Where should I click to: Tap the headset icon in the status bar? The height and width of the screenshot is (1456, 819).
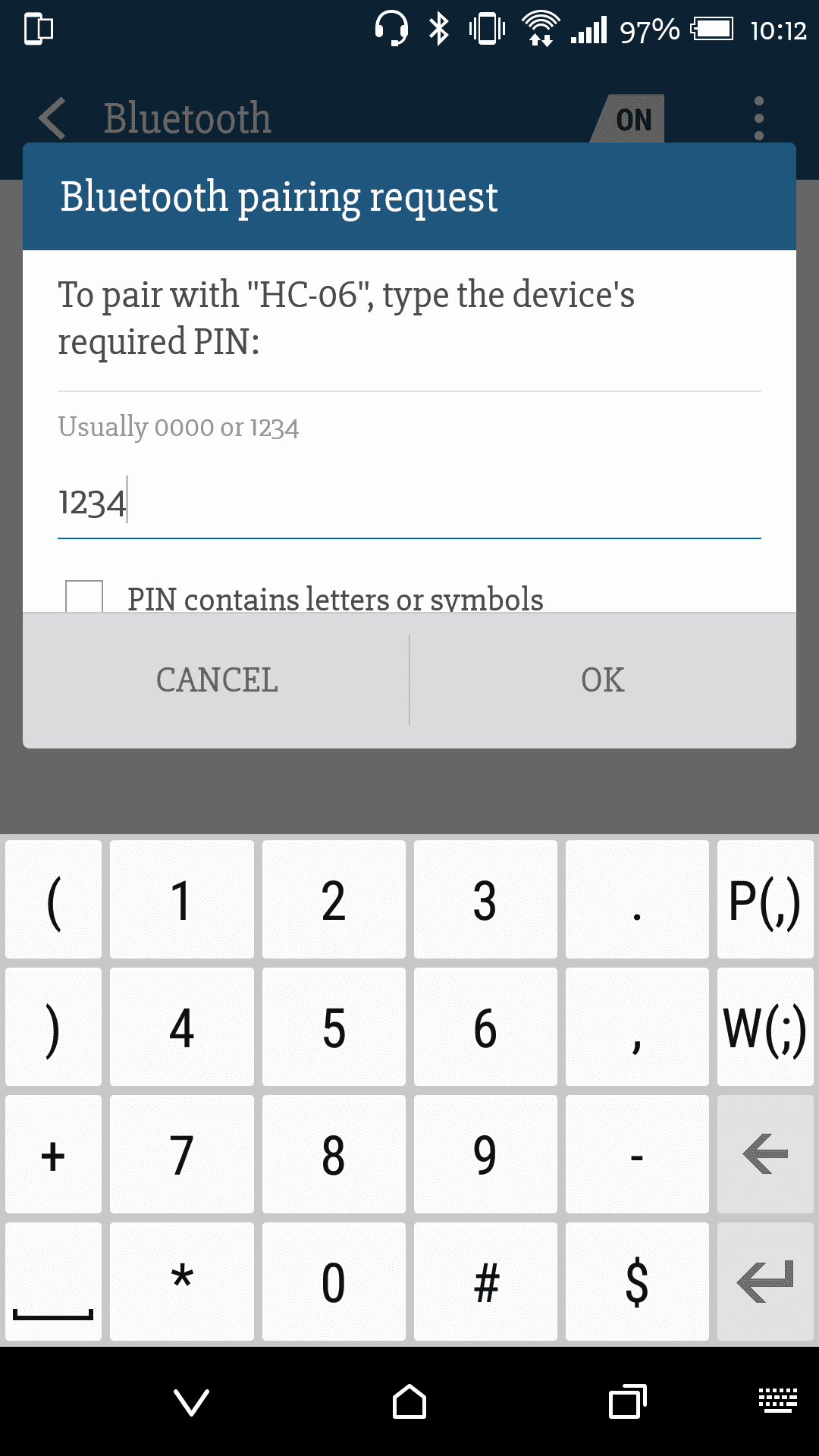(391, 30)
